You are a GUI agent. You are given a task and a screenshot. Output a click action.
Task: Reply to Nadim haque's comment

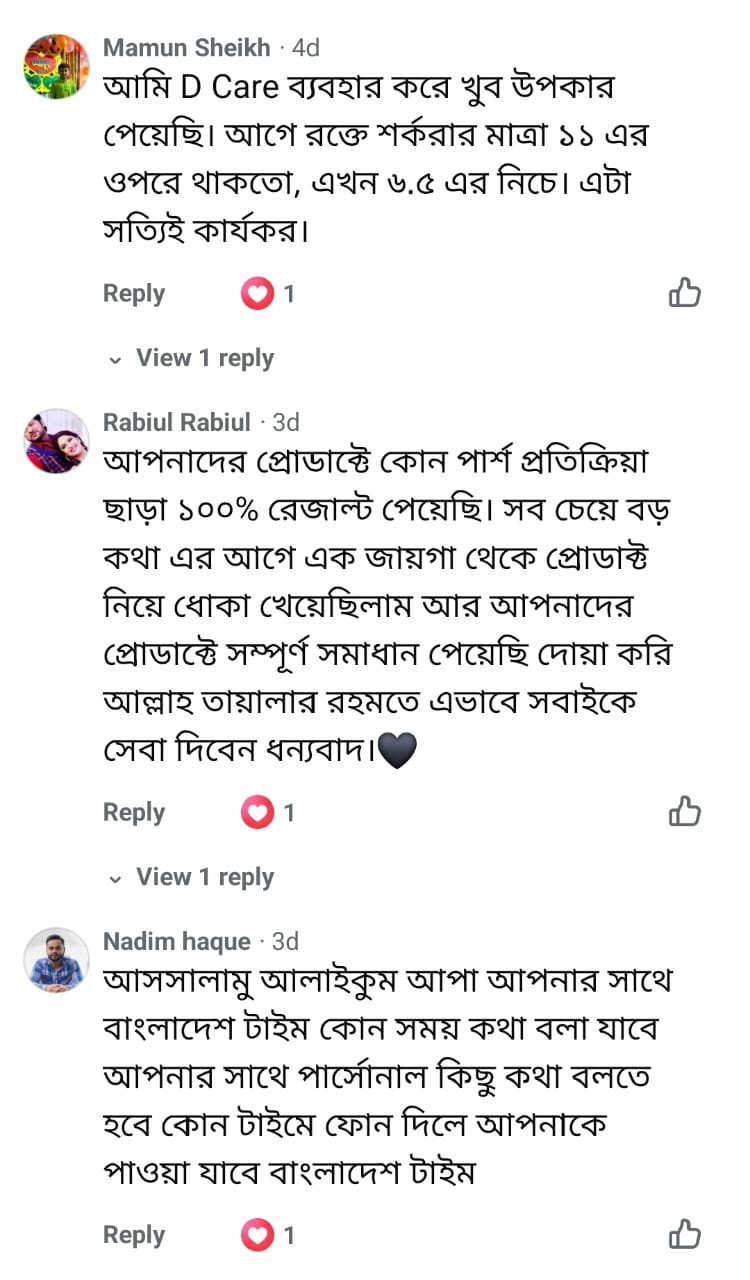pyautogui.click(x=134, y=1235)
